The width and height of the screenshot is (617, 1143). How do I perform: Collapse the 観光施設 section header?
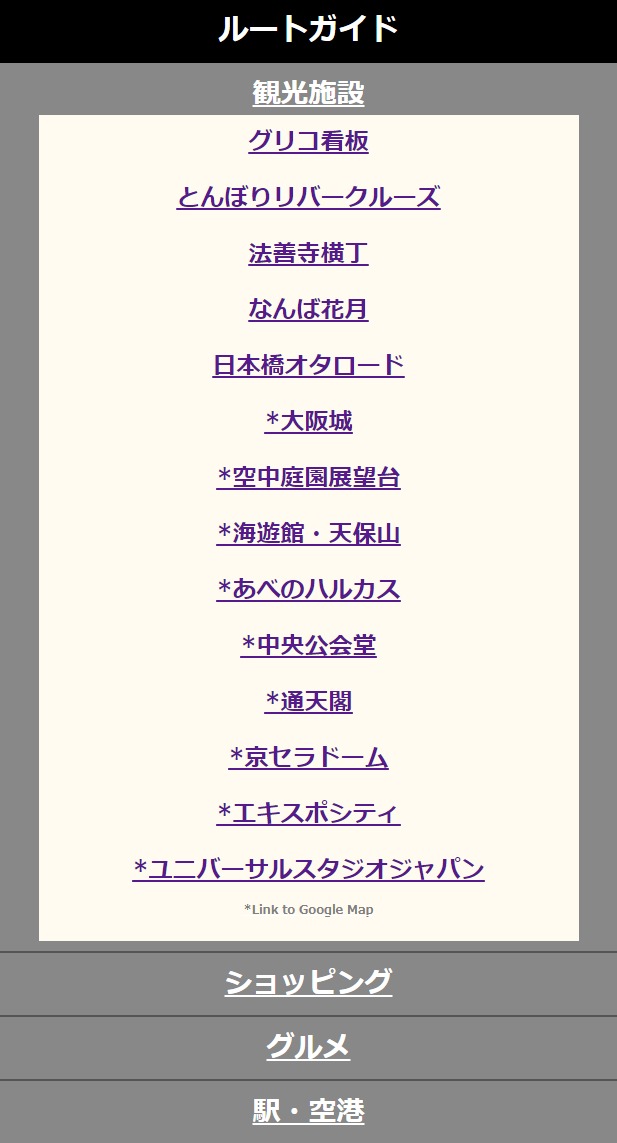(x=308, y=93)
